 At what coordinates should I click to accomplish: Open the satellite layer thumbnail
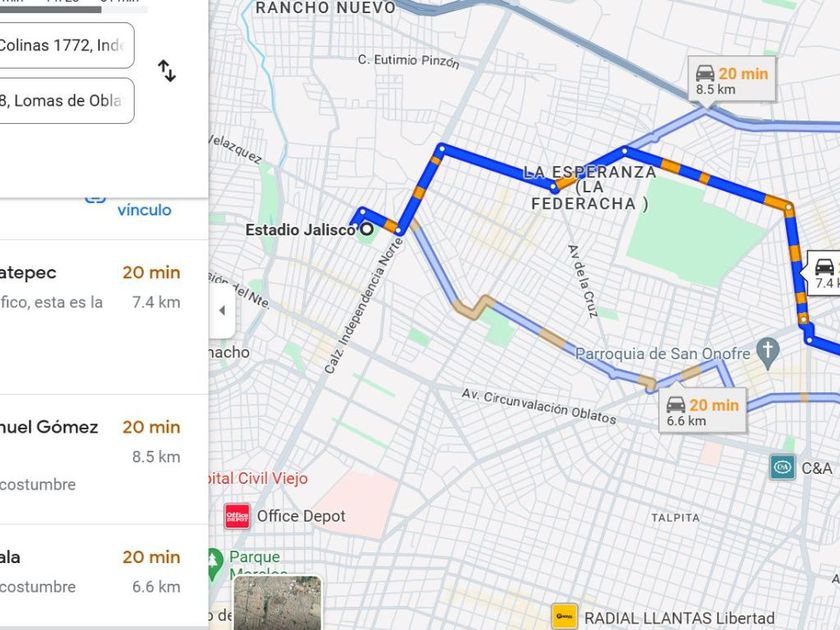[x=277, y=602]
